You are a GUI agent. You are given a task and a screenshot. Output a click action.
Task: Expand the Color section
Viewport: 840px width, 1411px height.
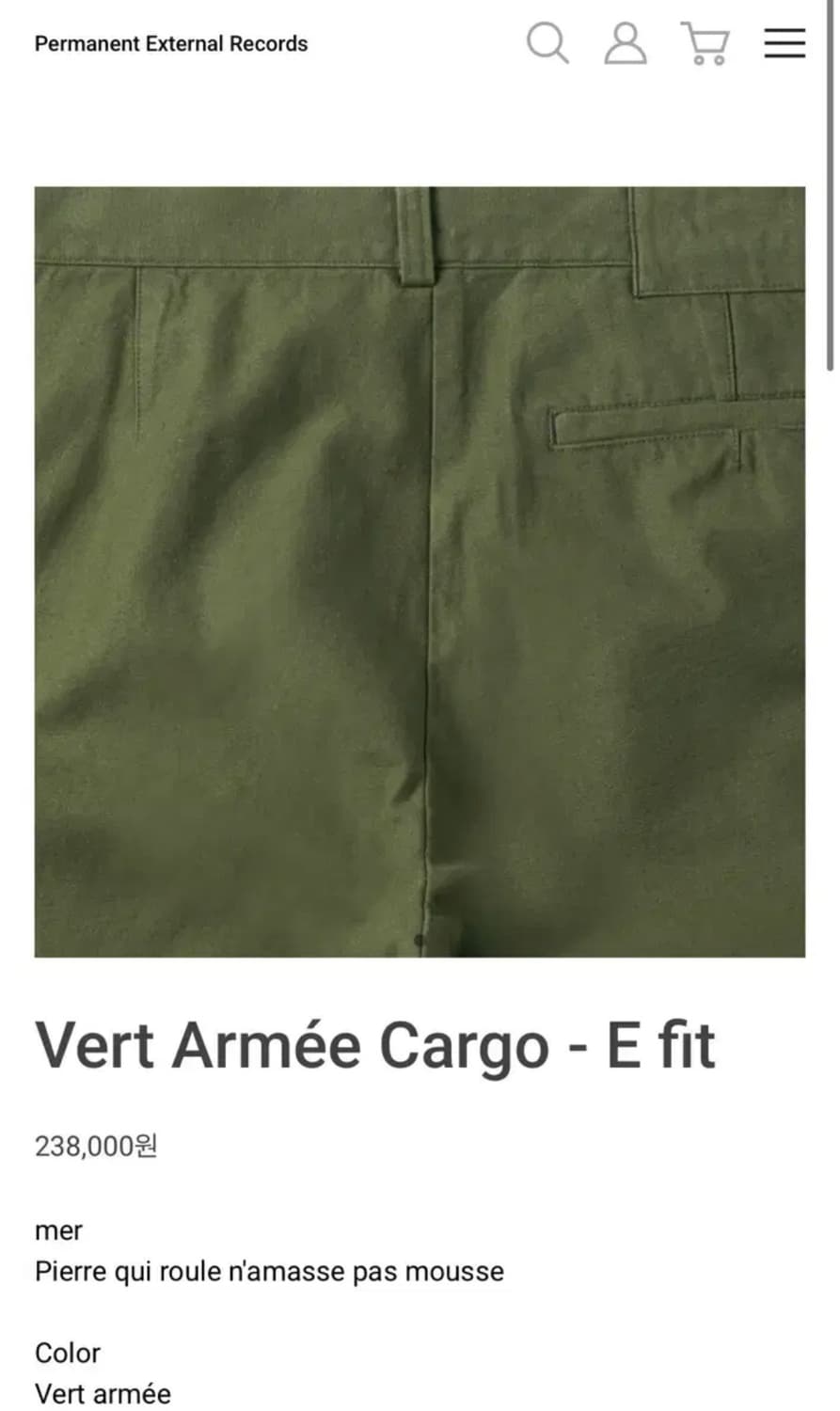tap(67, 1353)
